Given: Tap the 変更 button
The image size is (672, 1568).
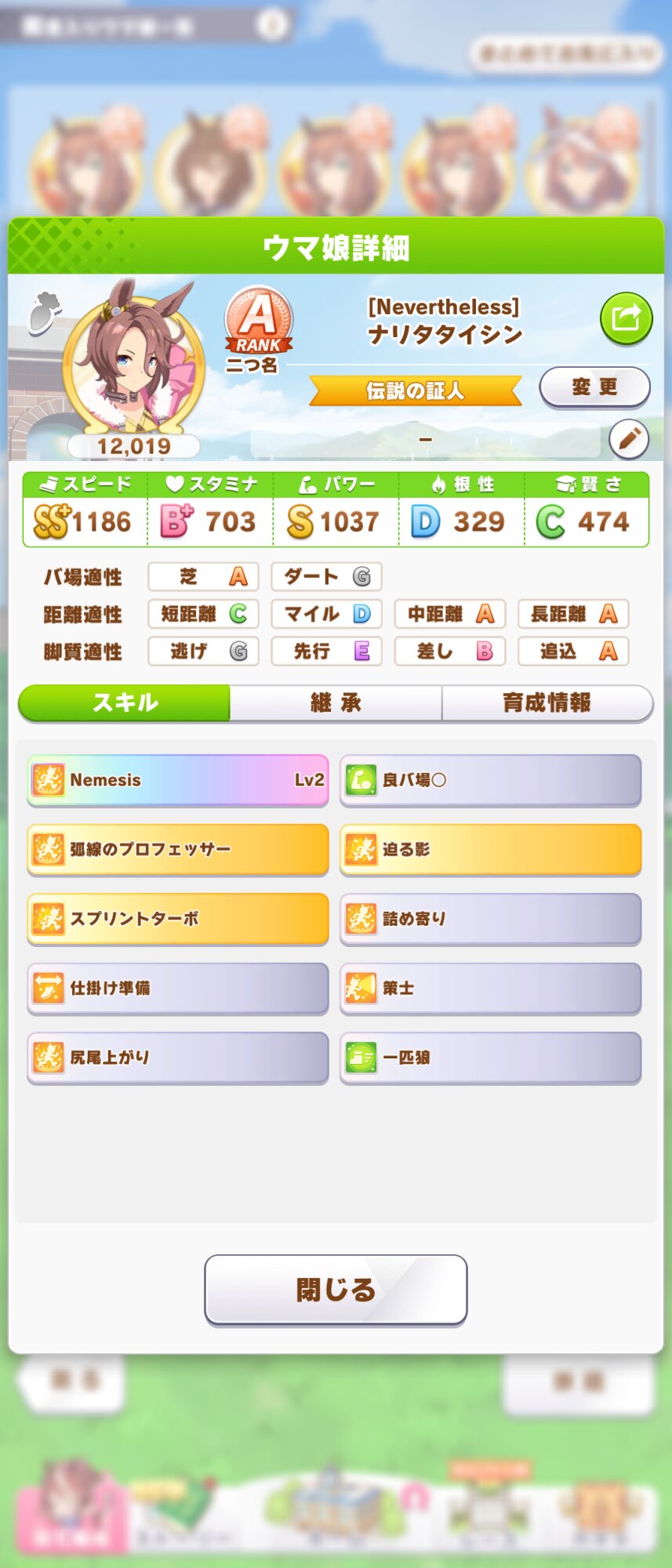Looking at the screenshot, I should pos(594,387).
